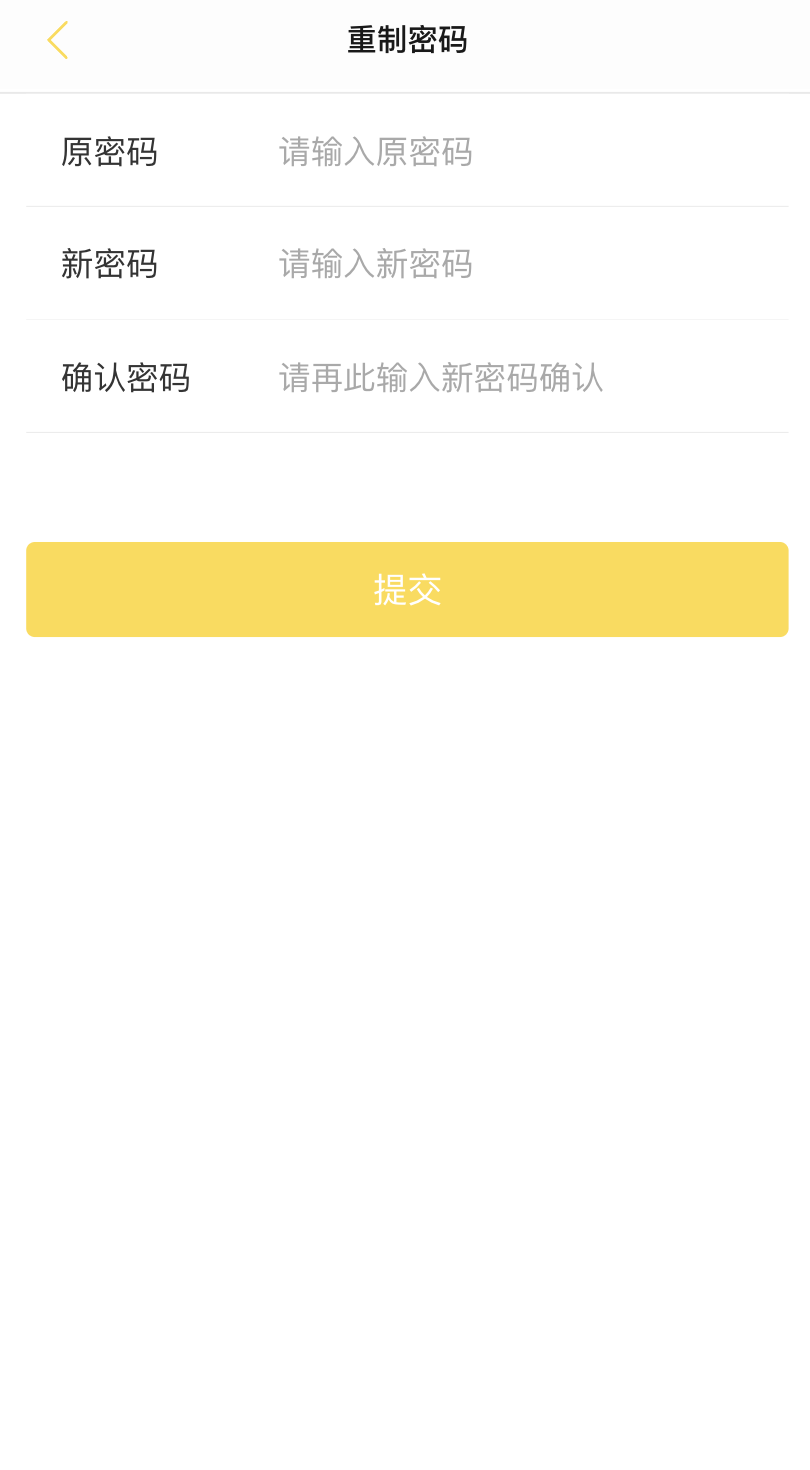Tap the 原密码 input field
The height and width of the screenshot is (1470, 810).
point(520,152)
